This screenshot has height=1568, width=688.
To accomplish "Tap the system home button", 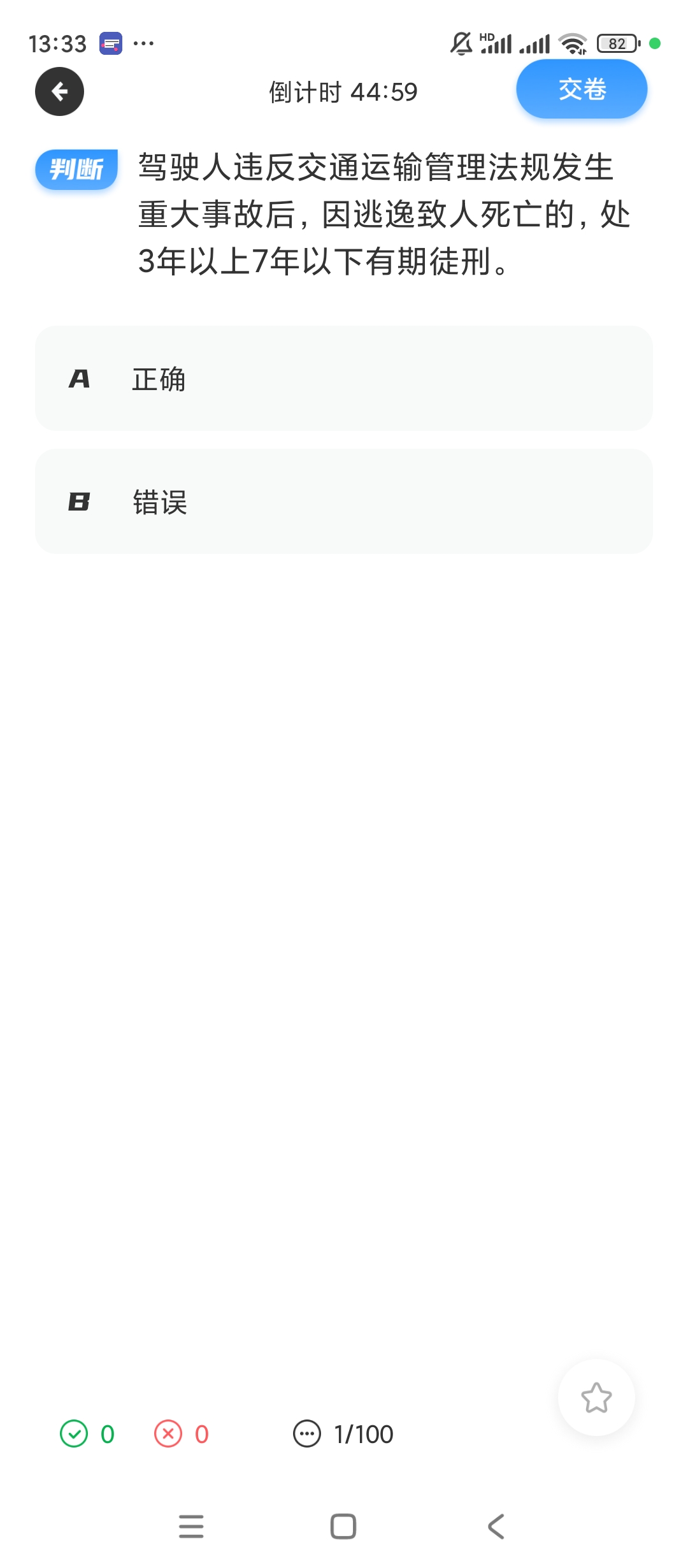I will pos(343,1527).
